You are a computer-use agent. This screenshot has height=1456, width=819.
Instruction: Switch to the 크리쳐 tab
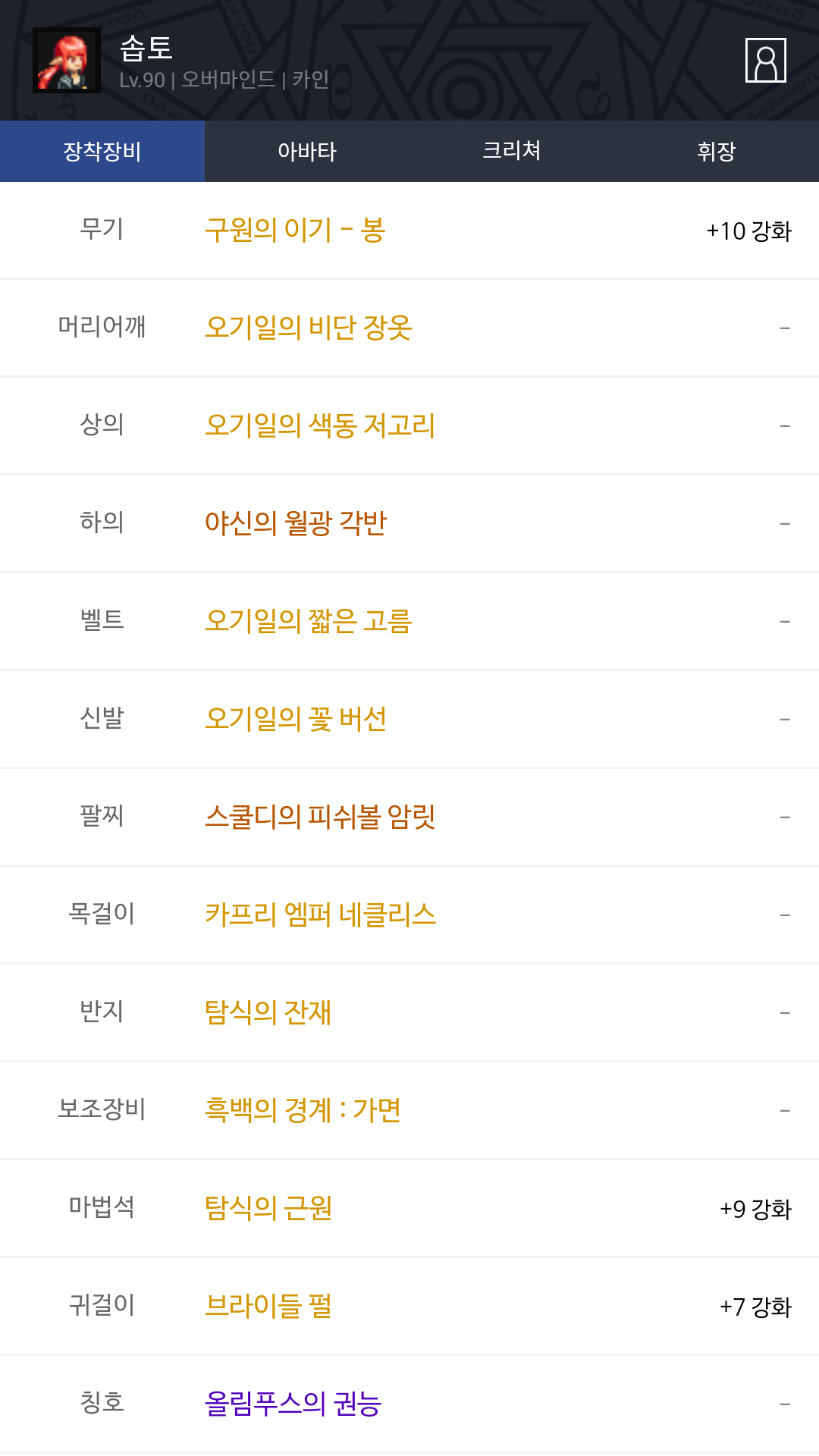coord(511,151)
